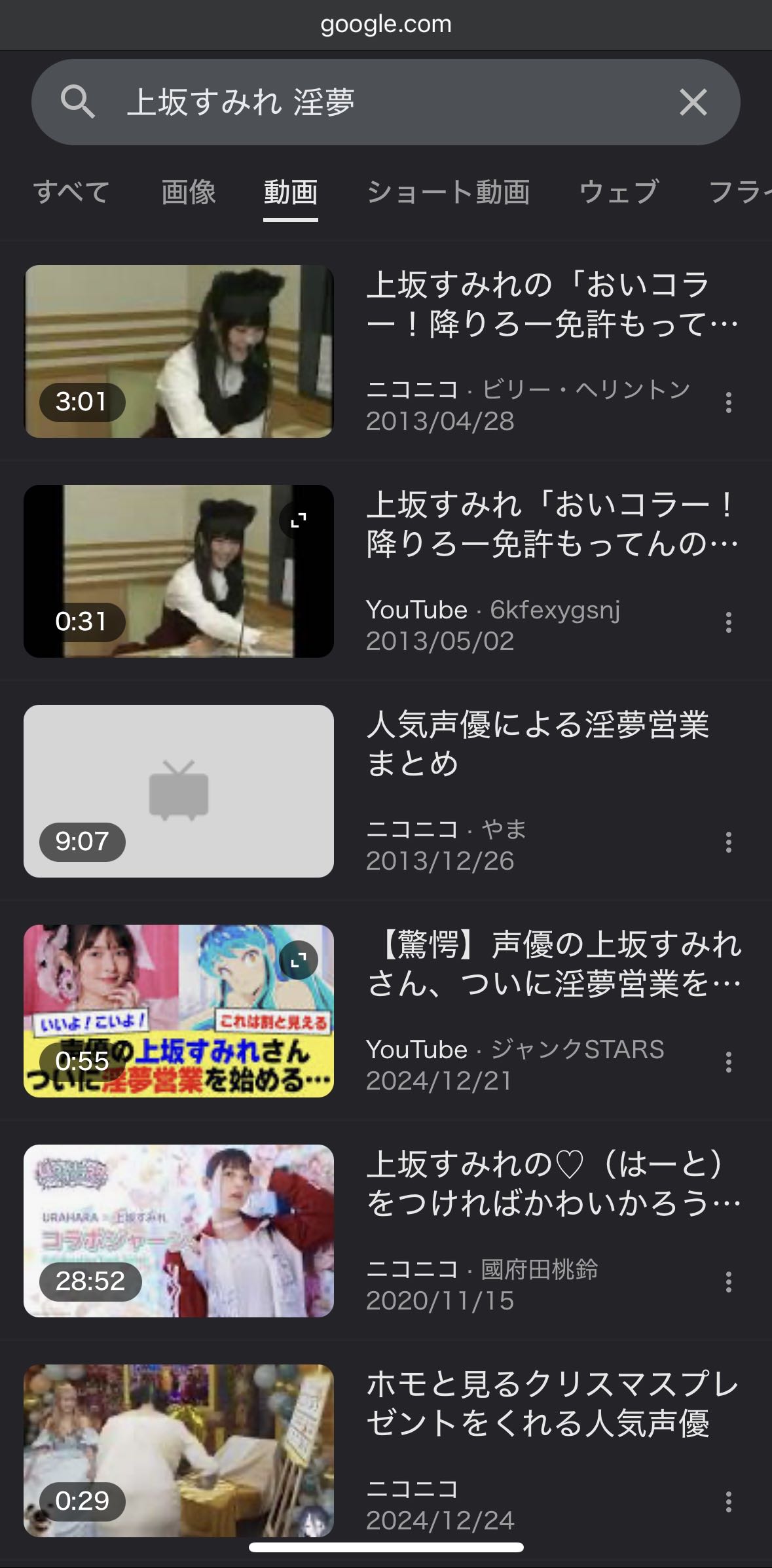Open more options for the 國府田桃鈴 video
Image resolution: width=772 pixels, height=1568 pixels.
(x=728, y=1282)
